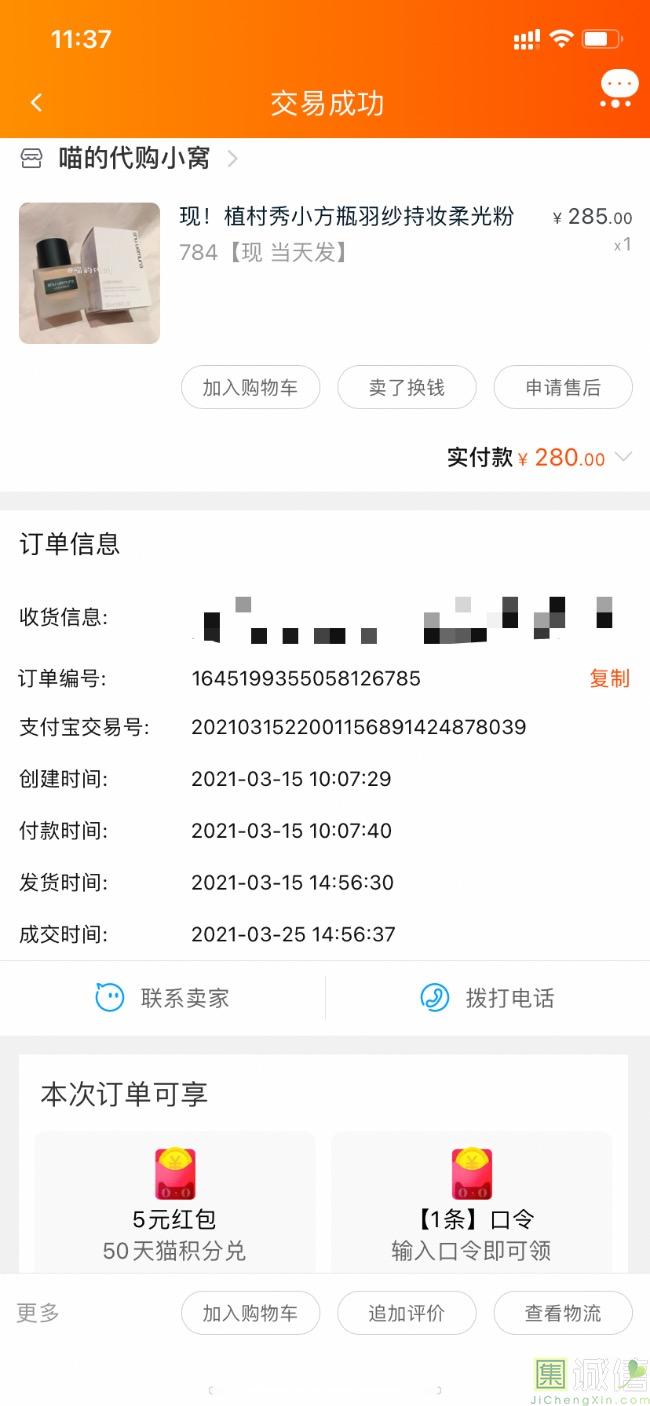The width and height of the screenshot is (650, 1406).
Task: Request after-sales via 申请售后
Action: click(563, 387)
